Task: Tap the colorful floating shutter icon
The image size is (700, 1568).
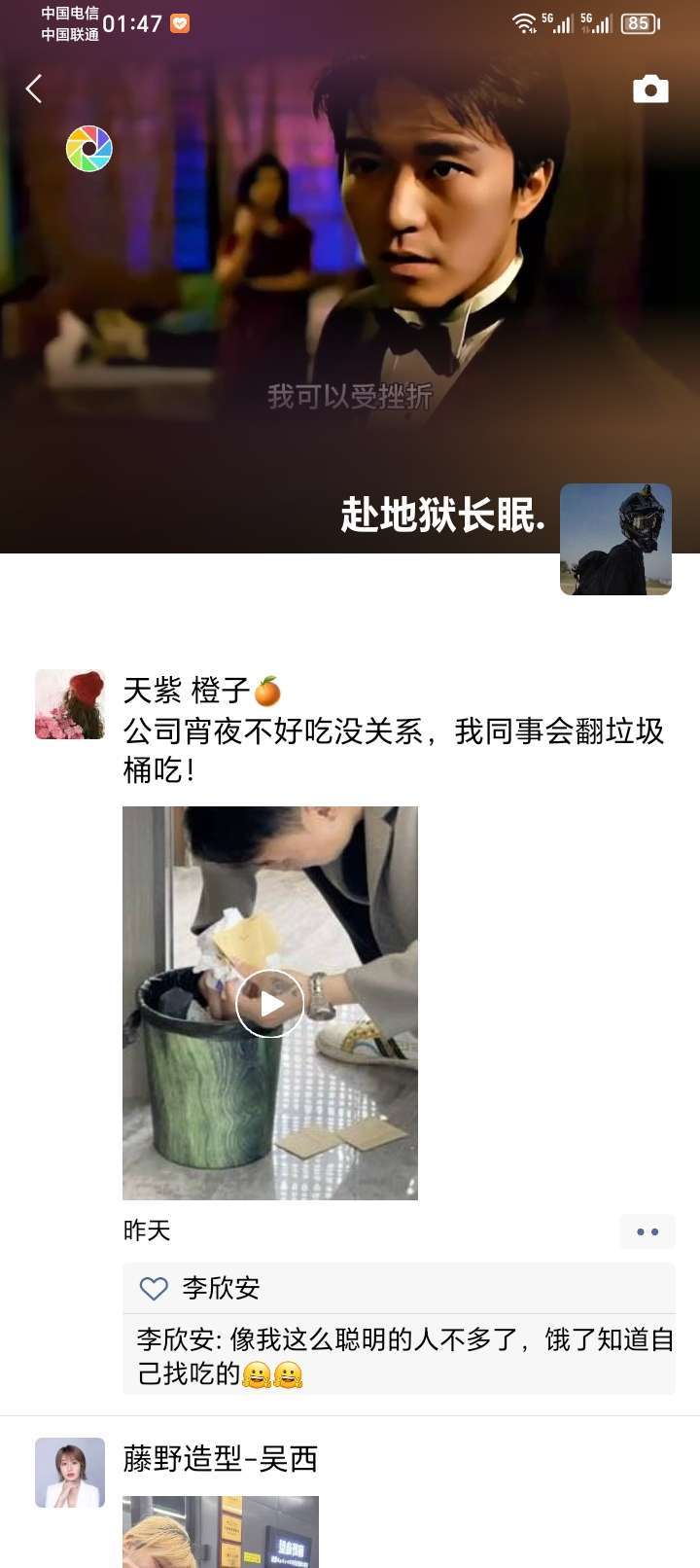Action: [89, 149]
